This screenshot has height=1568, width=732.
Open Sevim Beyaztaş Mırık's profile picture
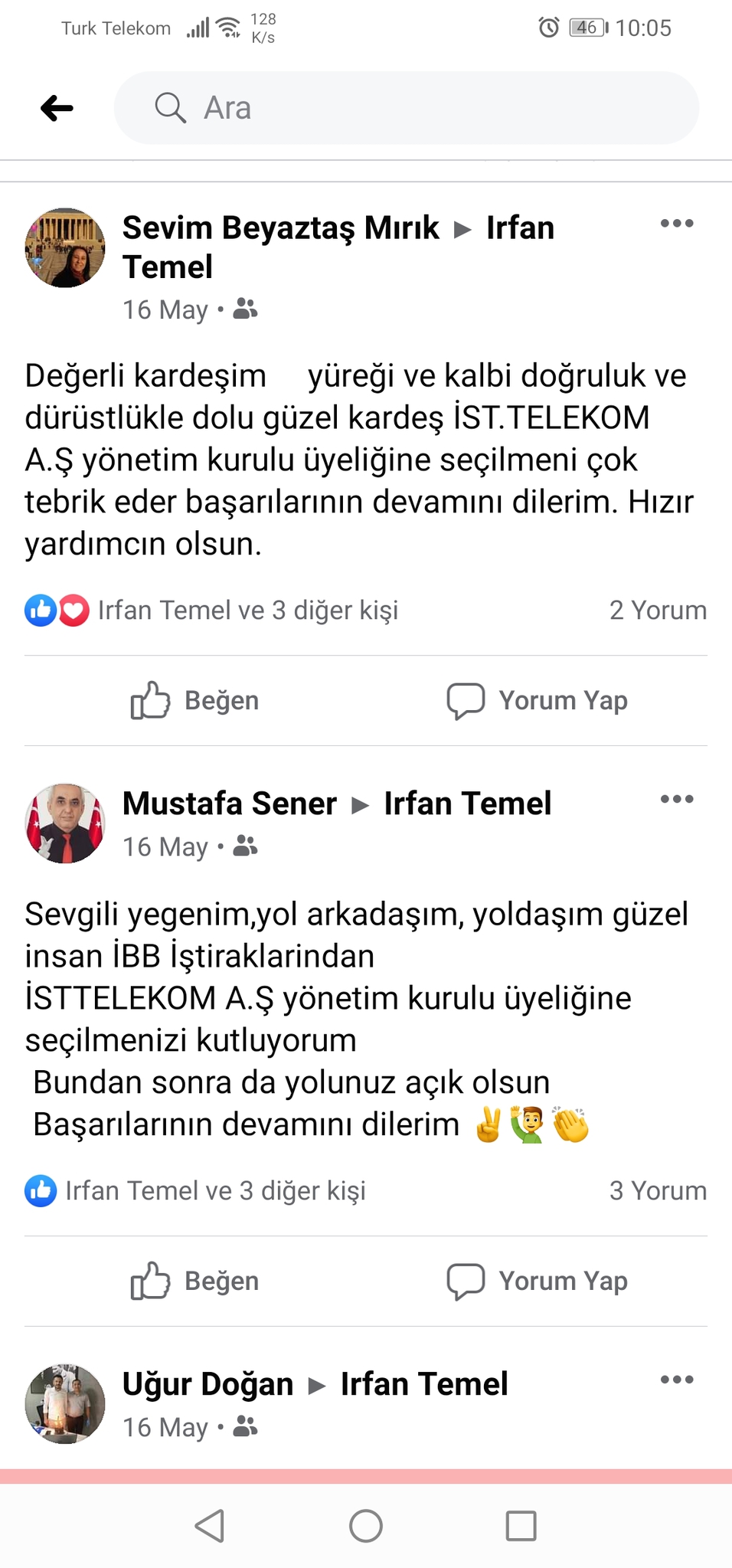pos(65,248)
